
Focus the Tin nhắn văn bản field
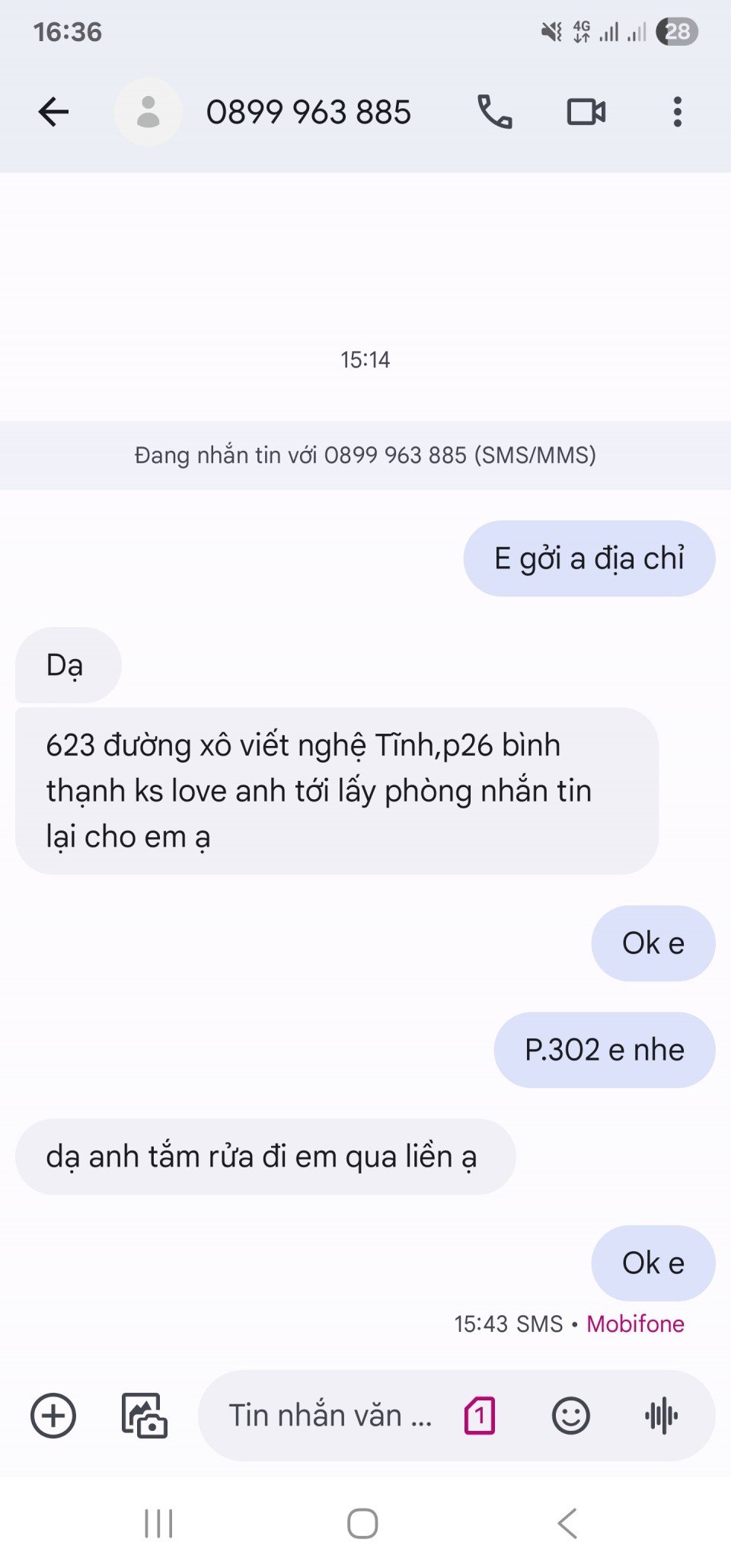click(330, 1416)
